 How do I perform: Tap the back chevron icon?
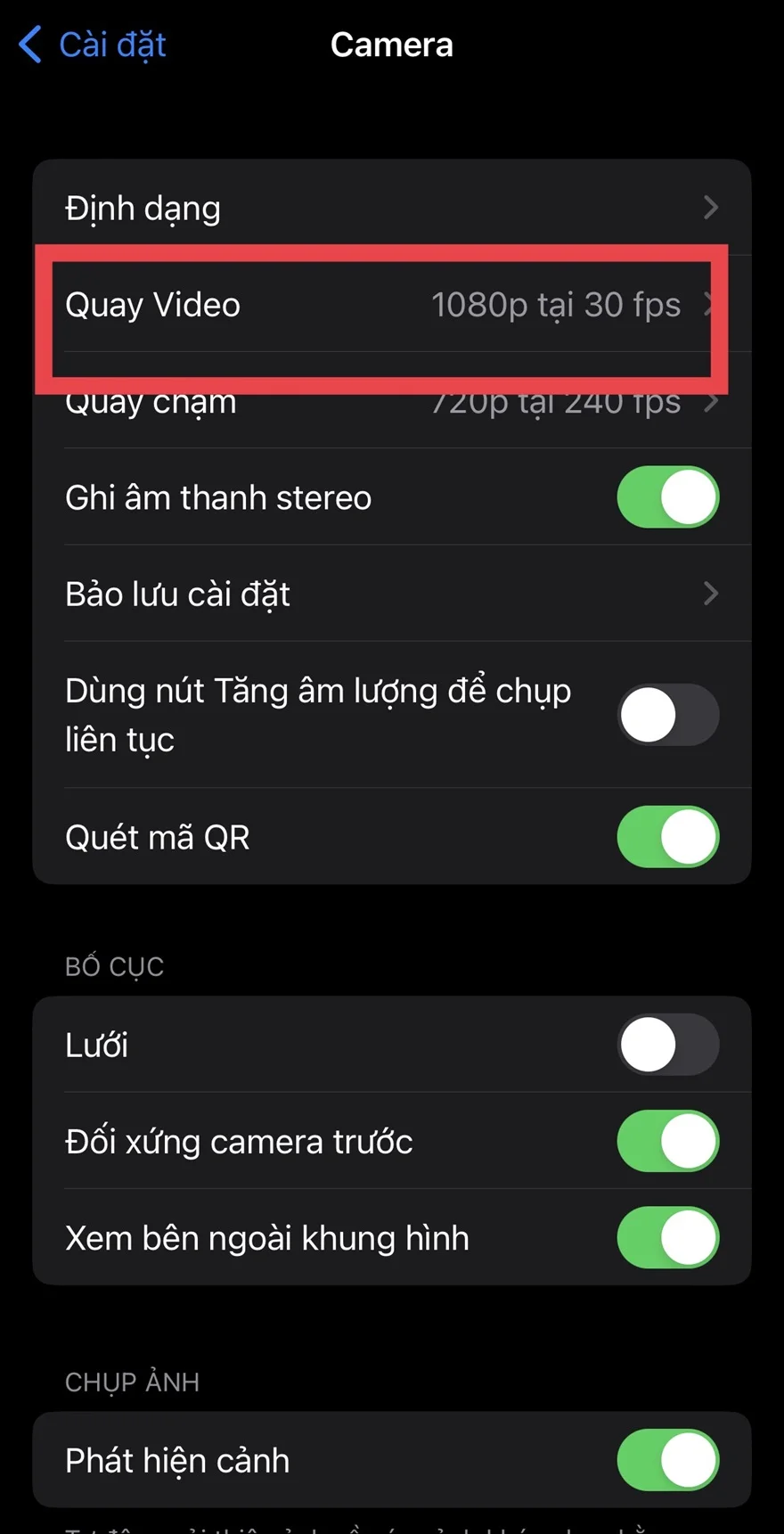click(29, 44)
